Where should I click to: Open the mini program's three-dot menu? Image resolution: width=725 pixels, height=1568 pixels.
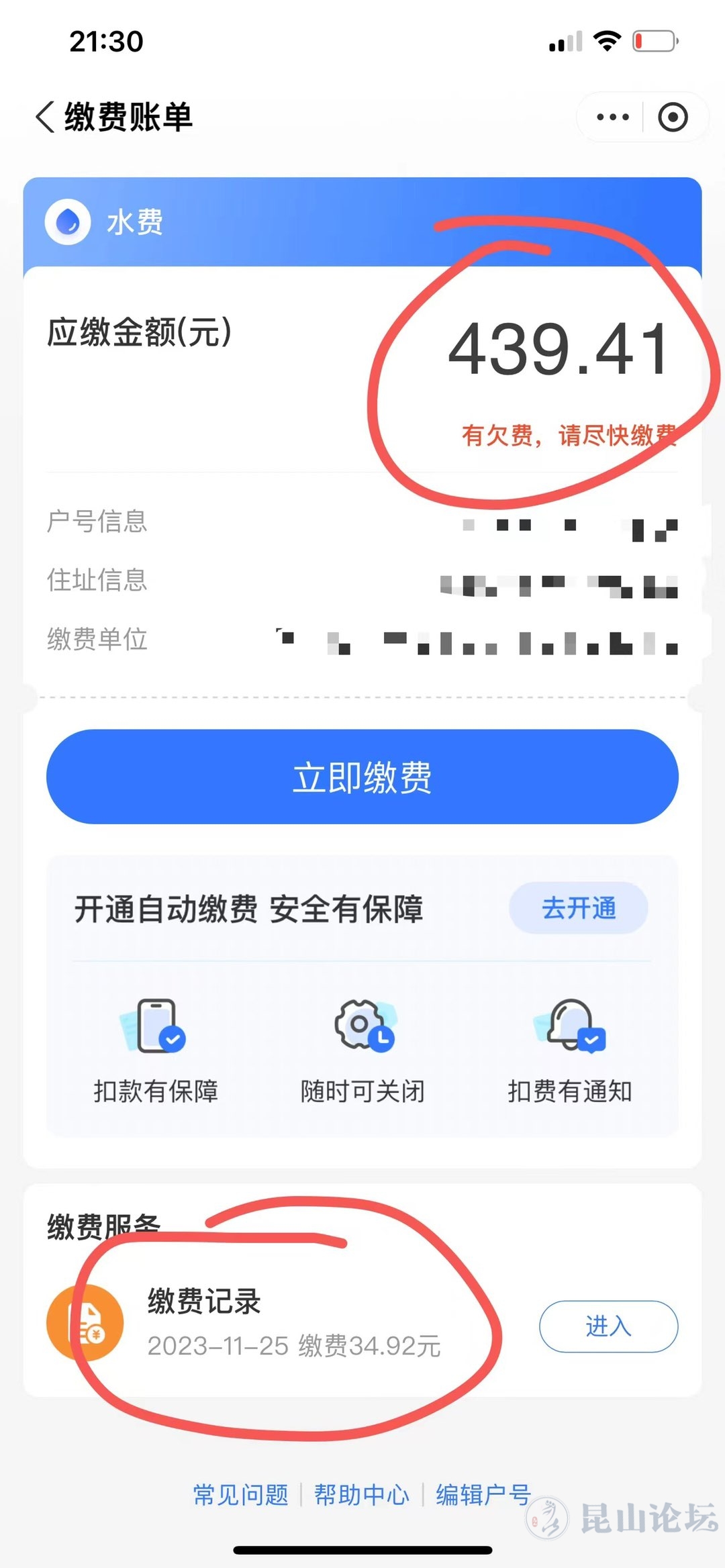pos(612,117)
